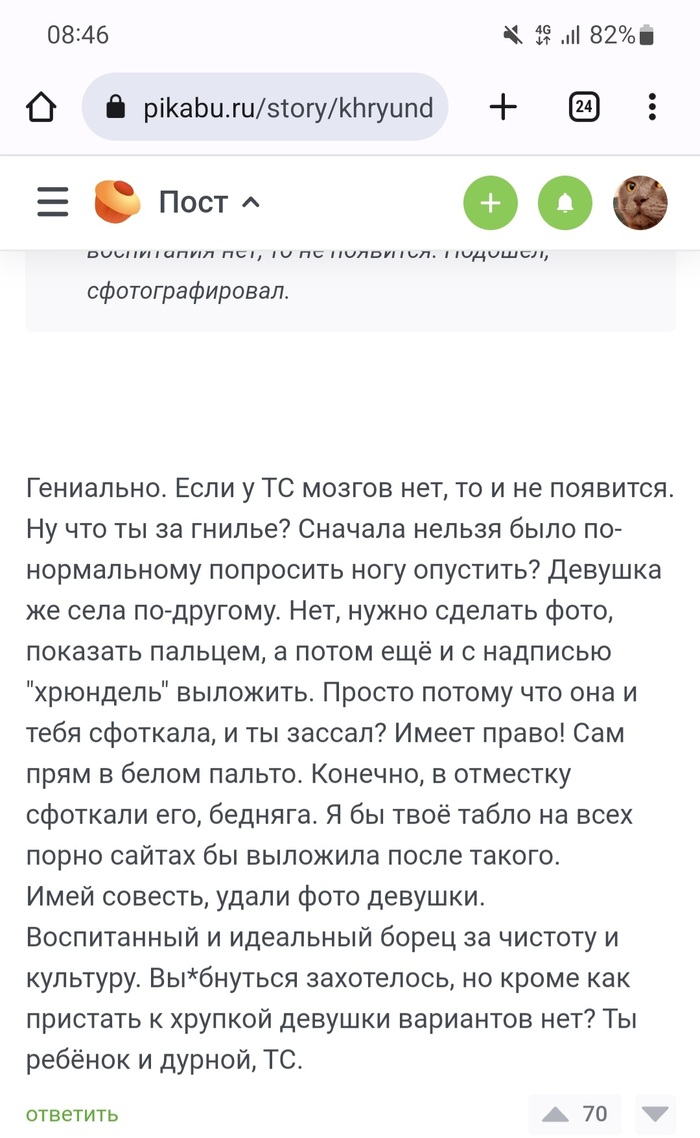
Task: Open the notifications bell
Action: [565, 203]
